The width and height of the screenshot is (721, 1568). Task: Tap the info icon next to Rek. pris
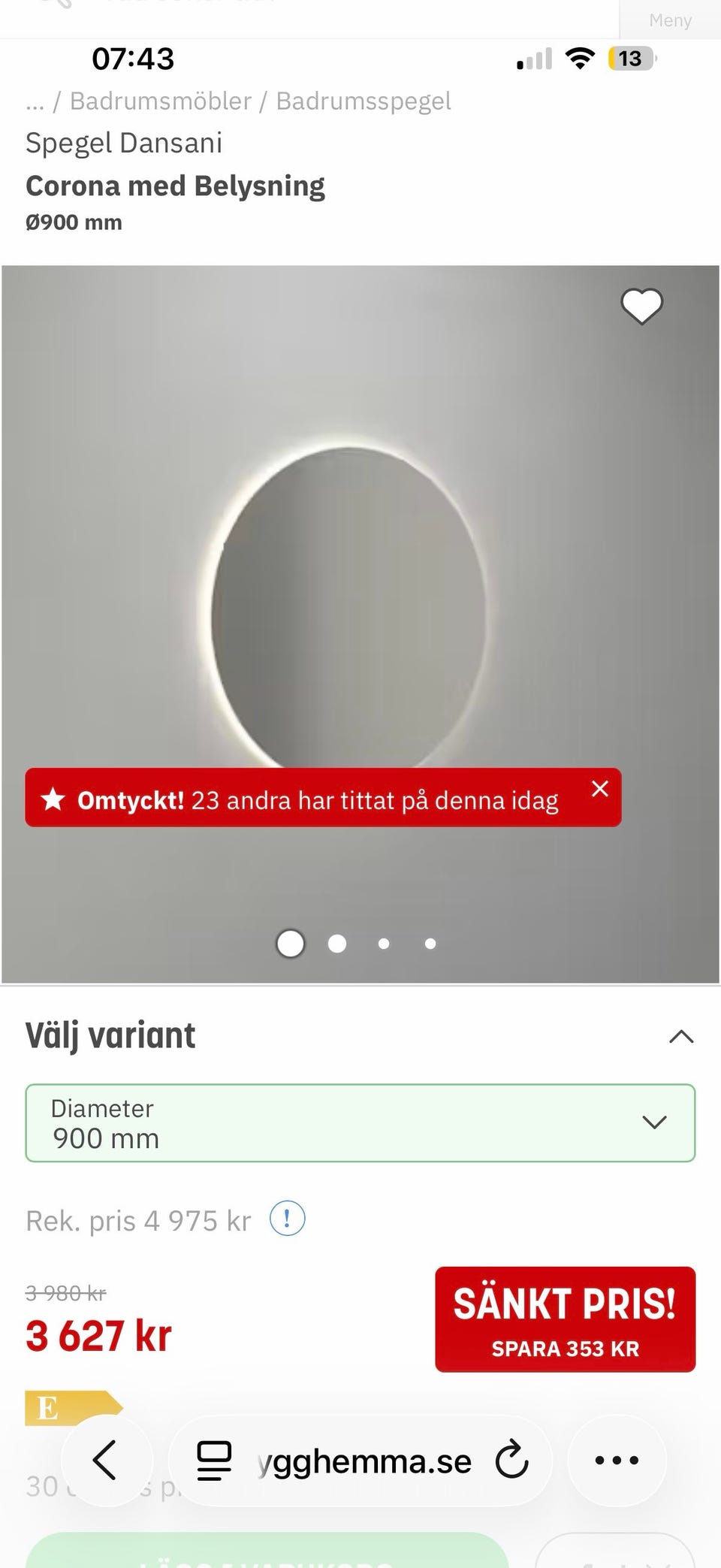pos(288,1219)
